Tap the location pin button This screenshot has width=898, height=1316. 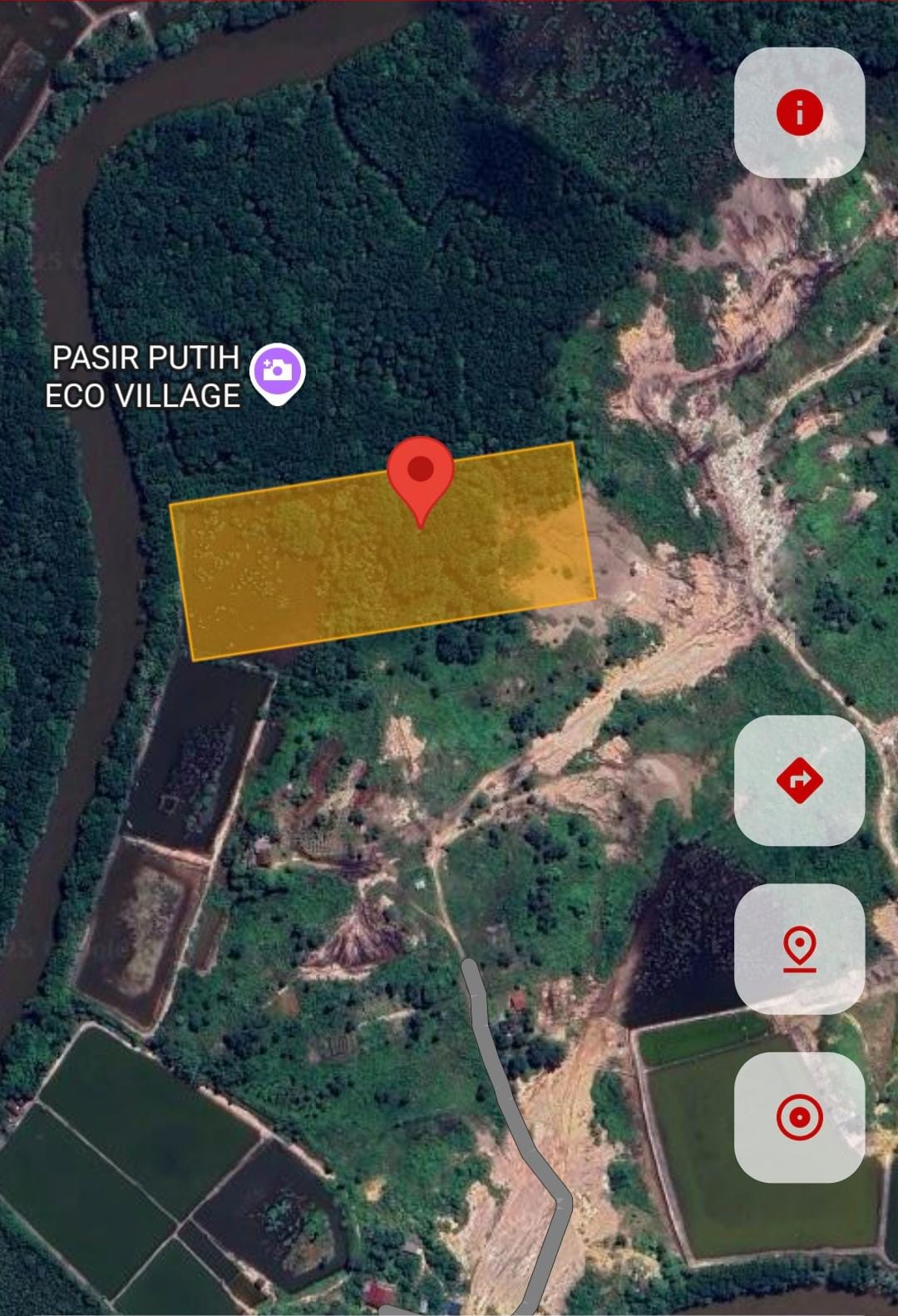(x=799, y=949)
